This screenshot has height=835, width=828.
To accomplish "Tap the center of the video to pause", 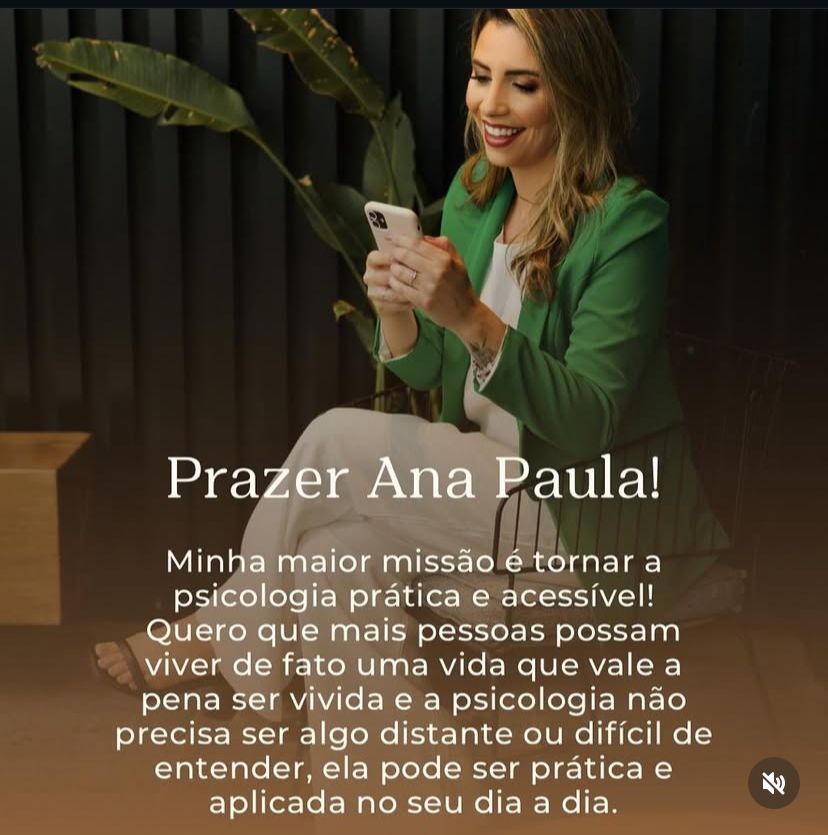I will click(x=414, y=418).
